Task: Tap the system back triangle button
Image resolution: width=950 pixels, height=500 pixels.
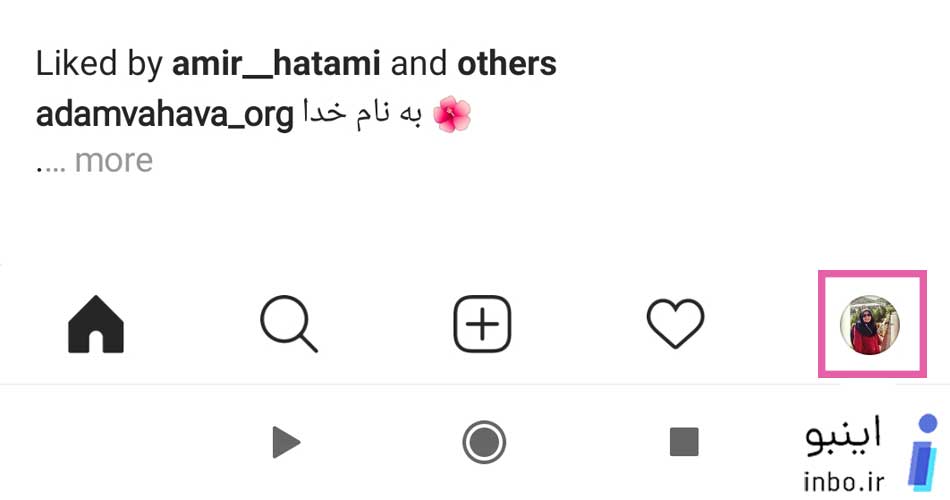Action: [x=286, y=441]
